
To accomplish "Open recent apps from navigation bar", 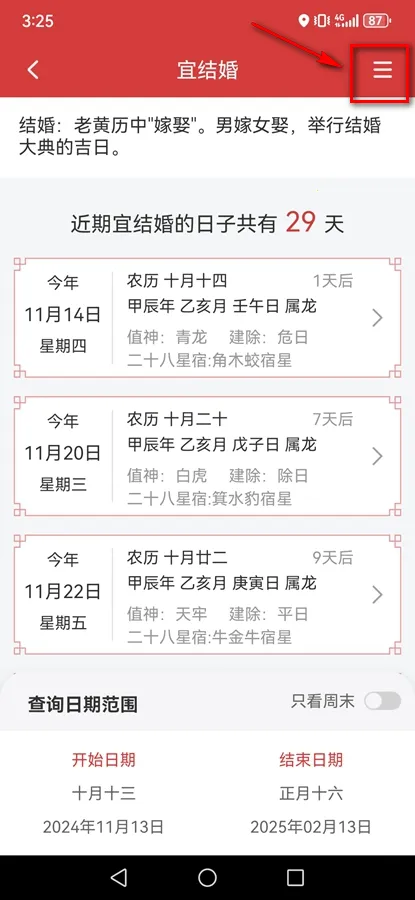I will (295, 877).
